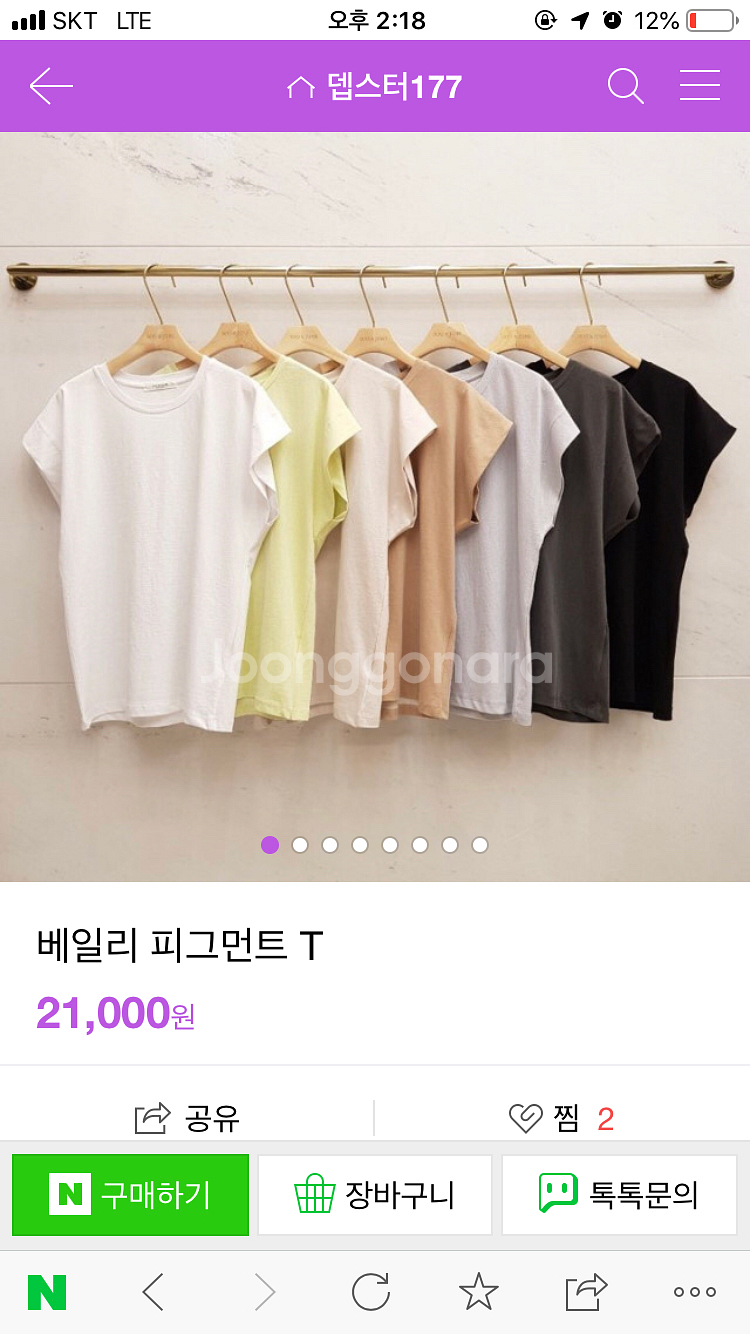This screenshot has width=750, height=1334.
Task: Tap 구매하기 to buy now
Action: point(131,1195)
